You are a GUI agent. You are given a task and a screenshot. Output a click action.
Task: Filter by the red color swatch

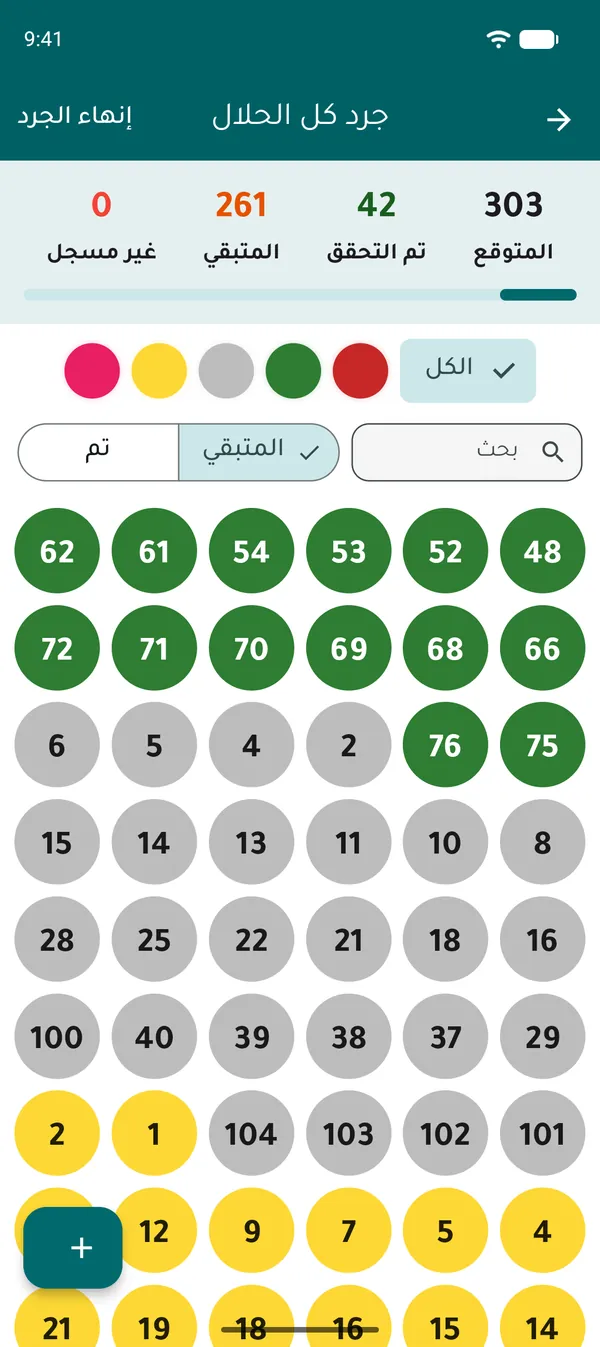(360, 371)
